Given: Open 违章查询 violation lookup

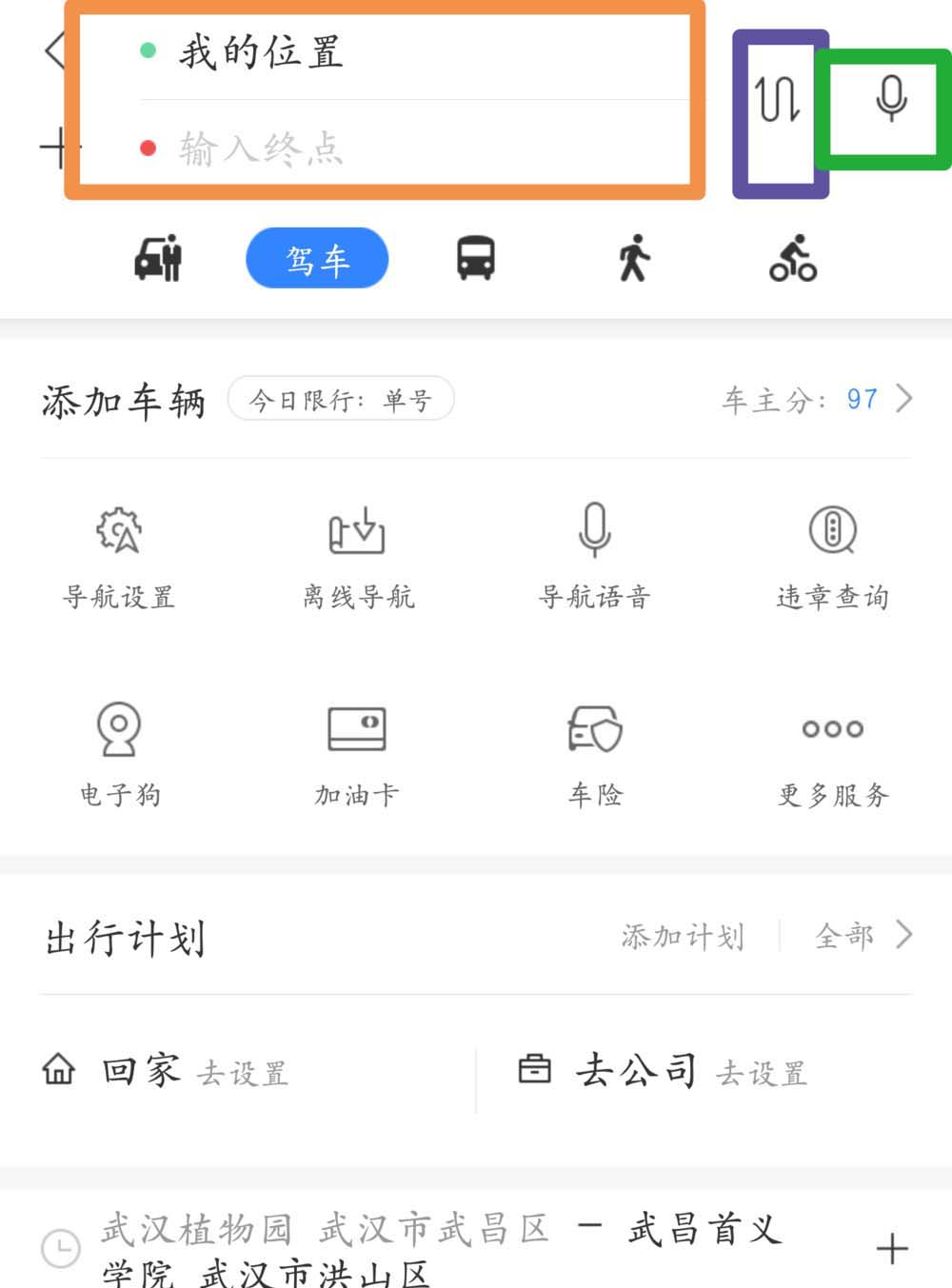Looking at the screenshot, I should click(833, 556).
